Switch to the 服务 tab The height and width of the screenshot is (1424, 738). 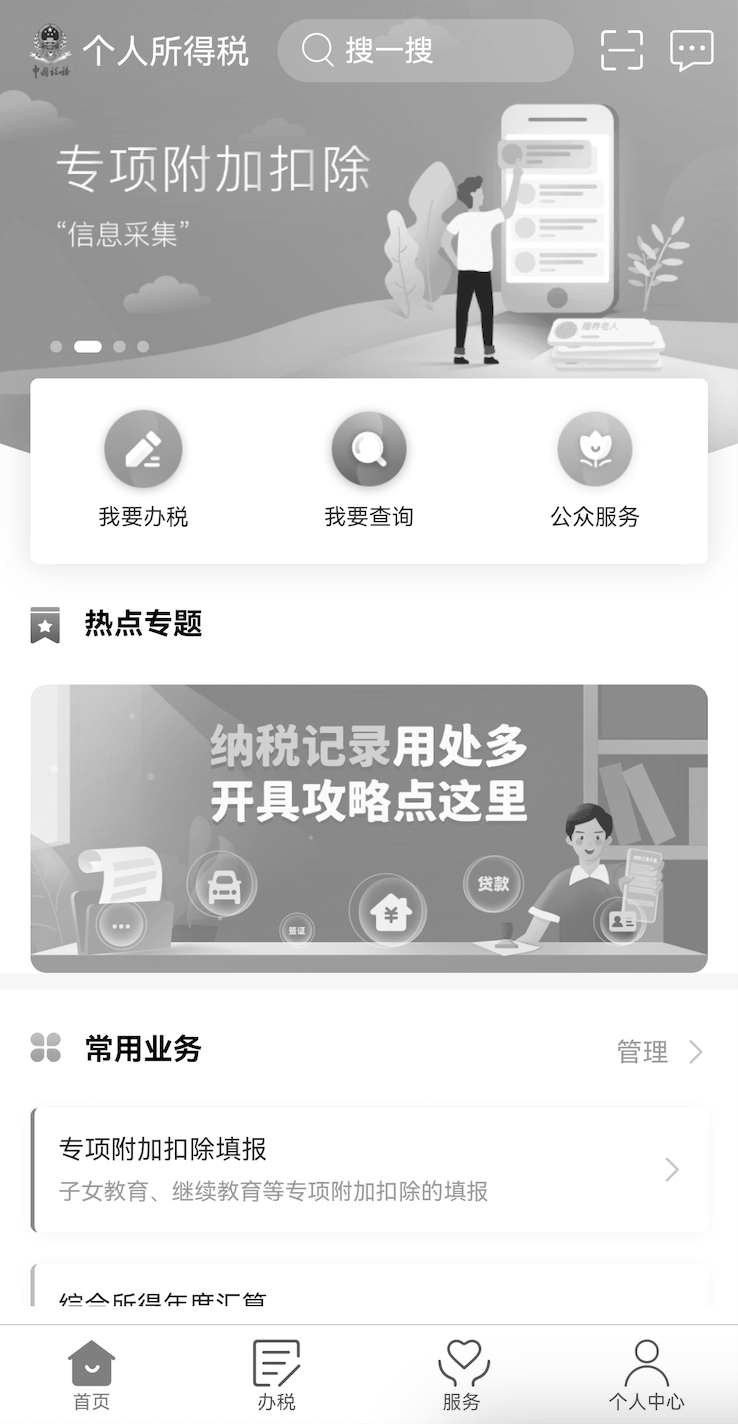pyautogui.click(x=462, y=1376)
